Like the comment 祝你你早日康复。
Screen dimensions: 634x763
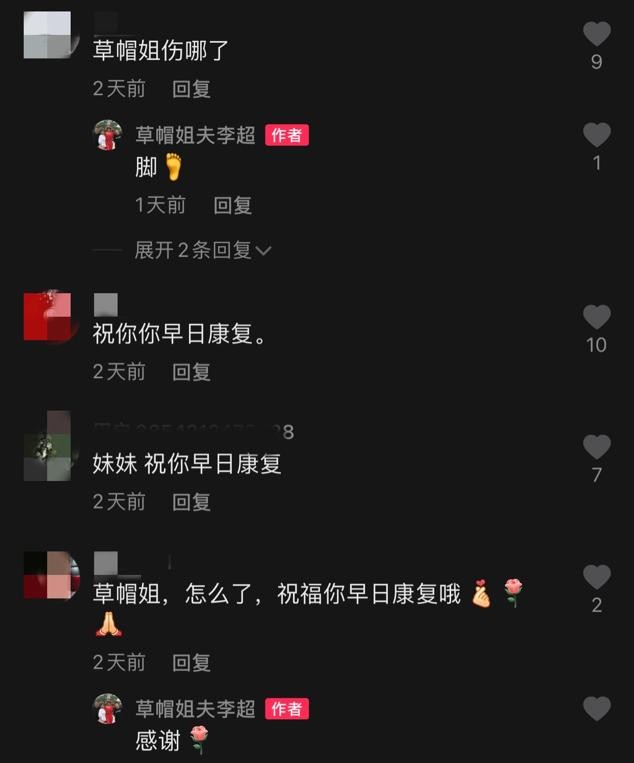coord(596,317)
